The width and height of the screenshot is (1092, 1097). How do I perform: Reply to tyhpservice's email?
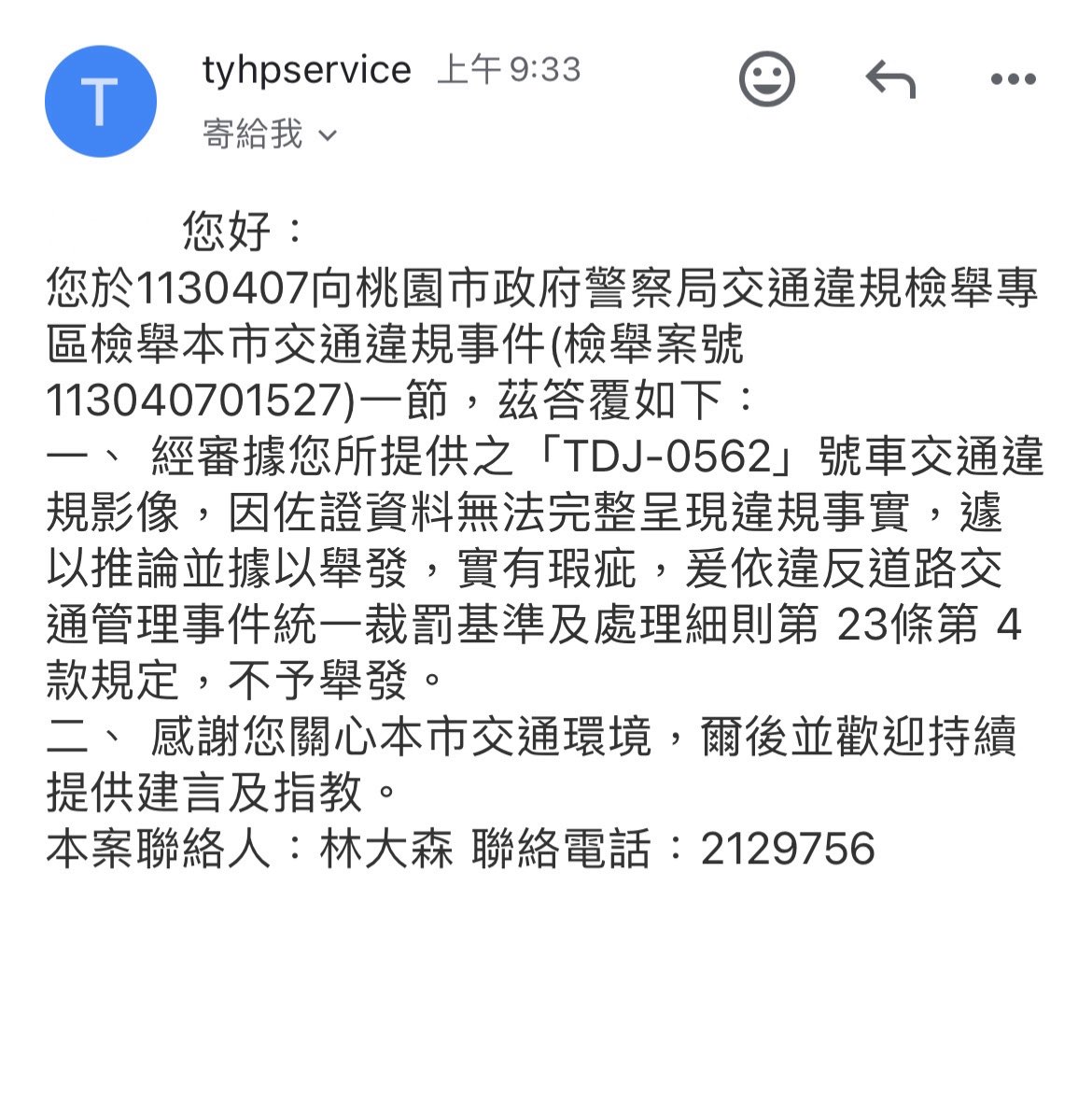(x=889, y=78)
